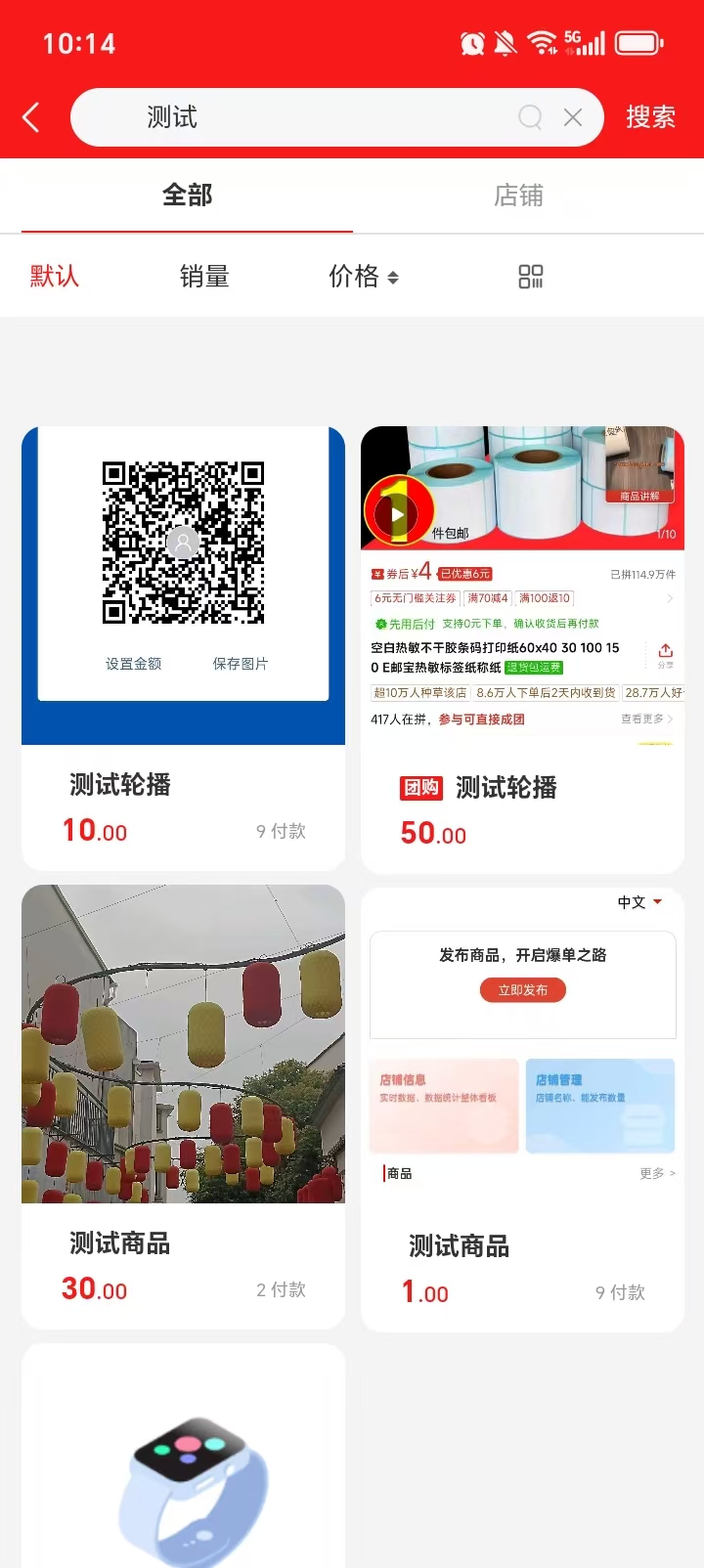Screen dimensions: 704x1568
Task: Clear search text with the X icon
Action: pyautogui.click(x=573, y=116)
